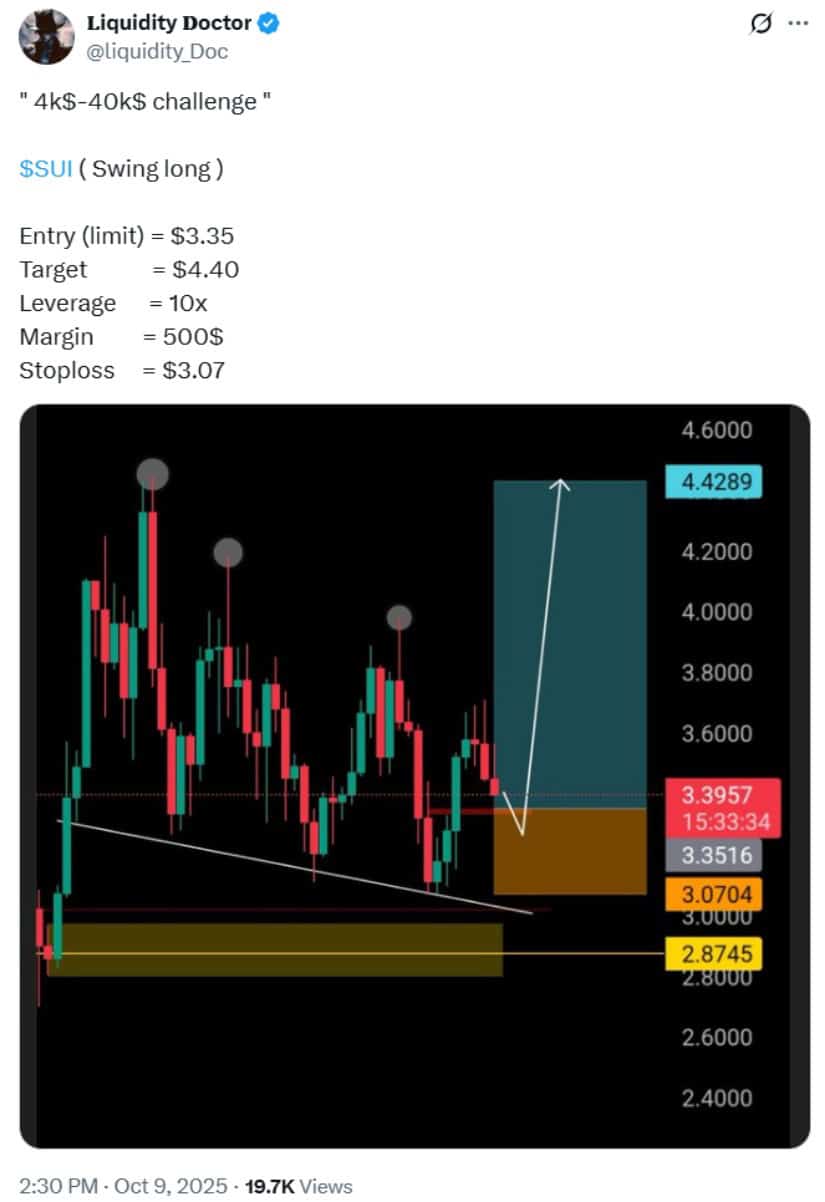Open Liquidity Doctor's profile picture
This screenshot has width=825, height=1202.
46,36
